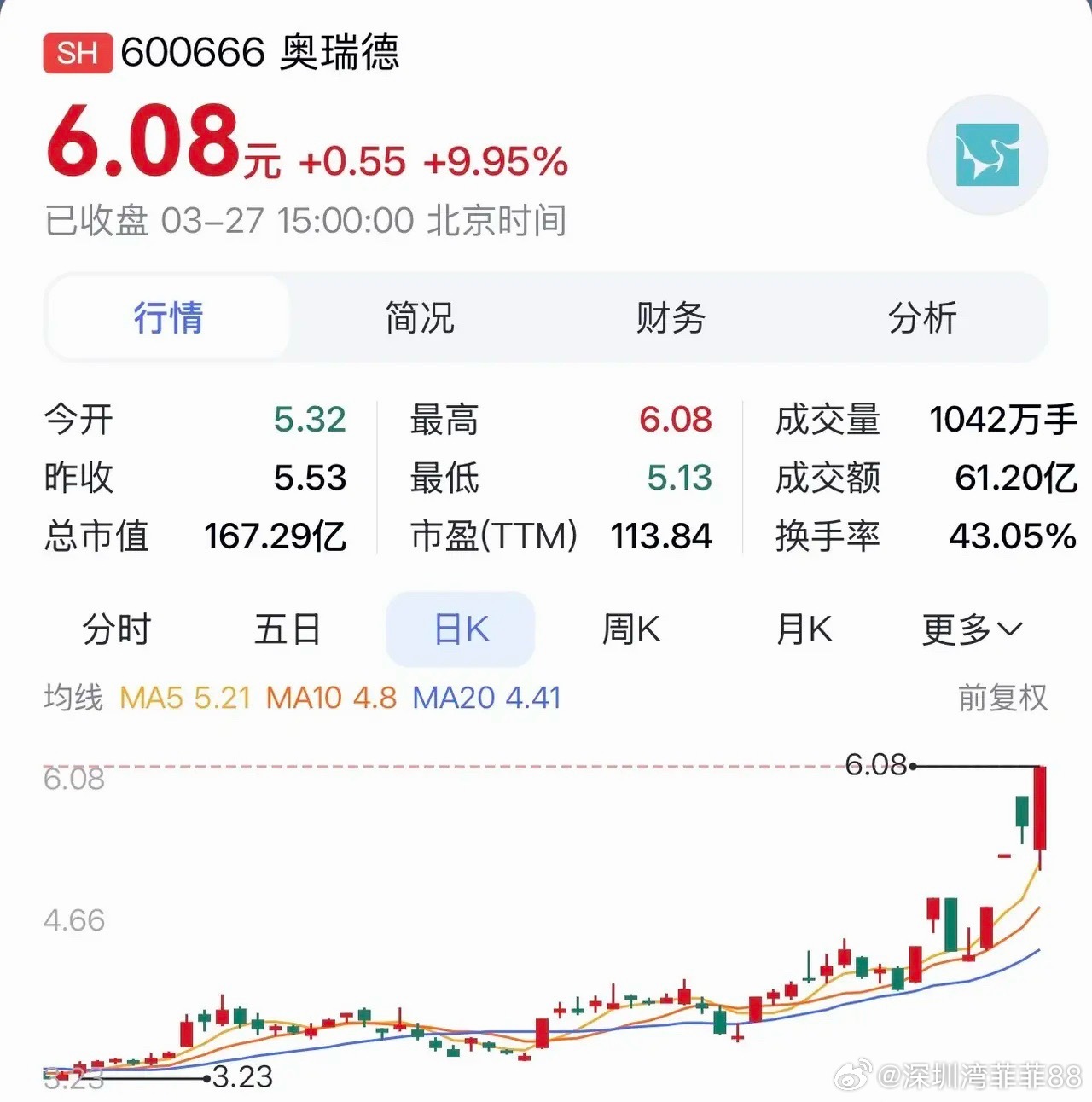The image size is (1092, 1102).
Task: Expand 均线 moving average settings
Action: click(71, 697)
